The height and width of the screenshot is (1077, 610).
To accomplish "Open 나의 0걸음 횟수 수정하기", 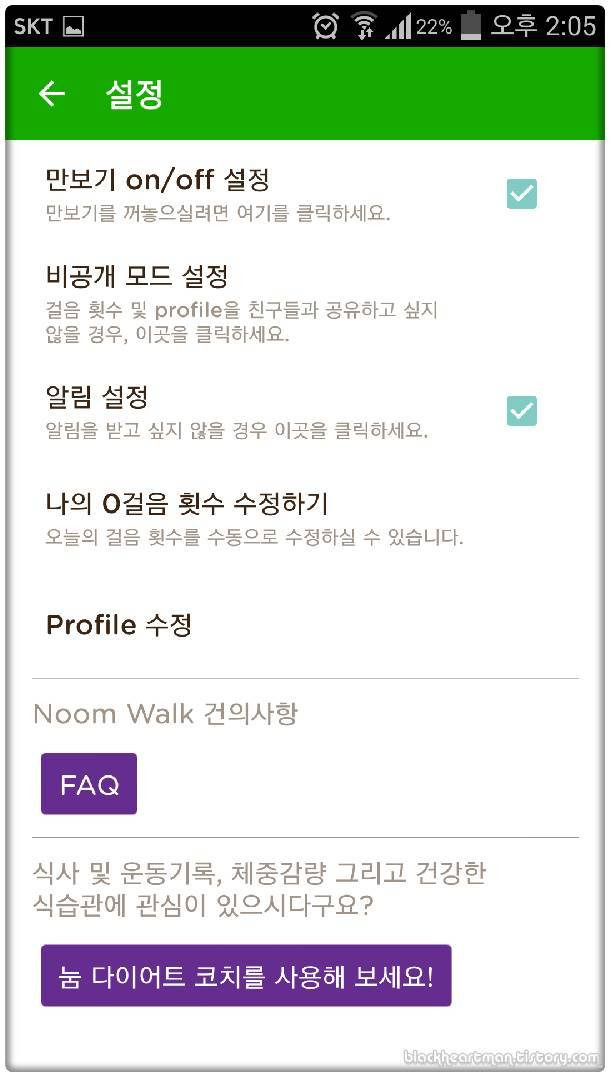I will coord(305,519).
